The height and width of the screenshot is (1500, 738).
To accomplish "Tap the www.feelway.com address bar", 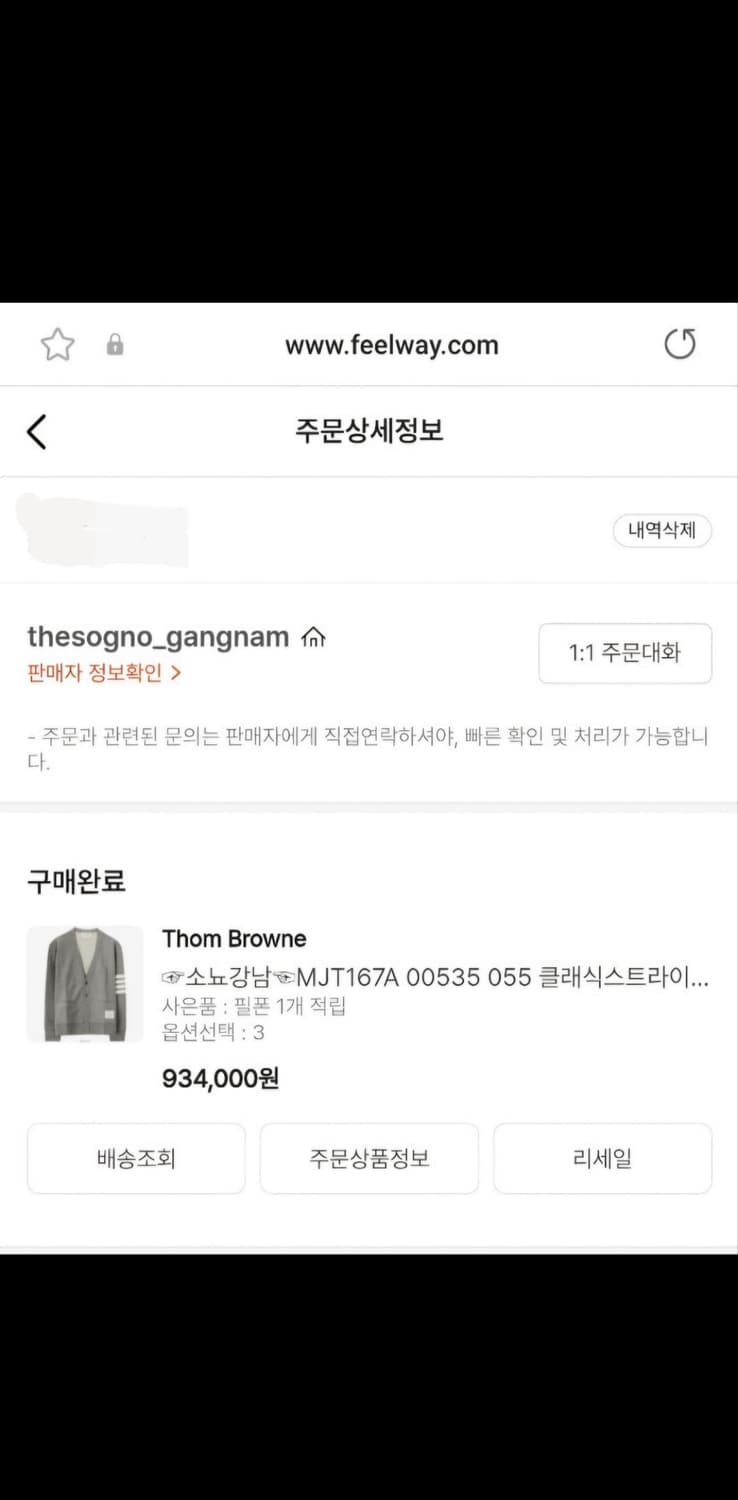I will coord(391,344).
